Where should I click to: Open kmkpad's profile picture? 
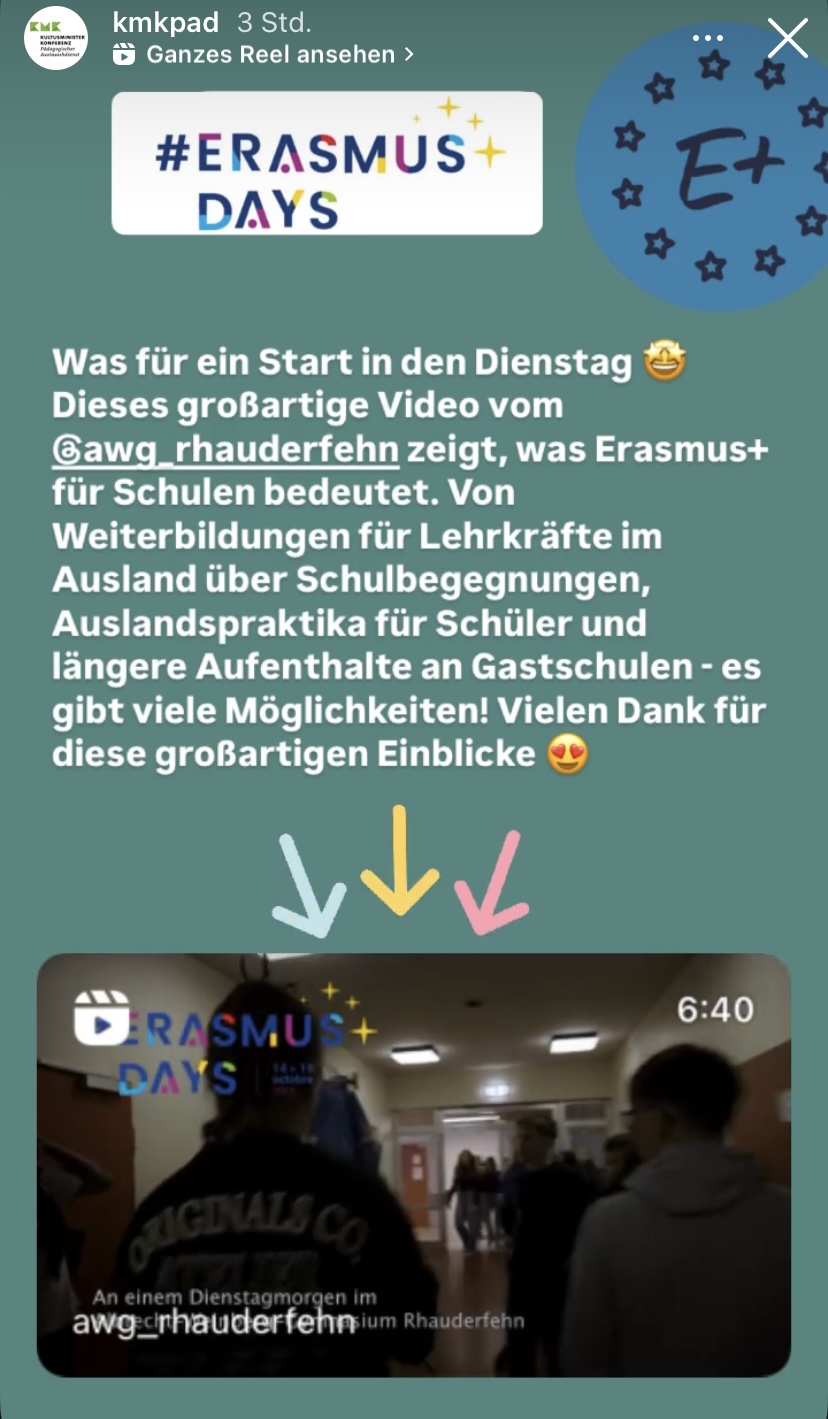click(x=56, y=38)
